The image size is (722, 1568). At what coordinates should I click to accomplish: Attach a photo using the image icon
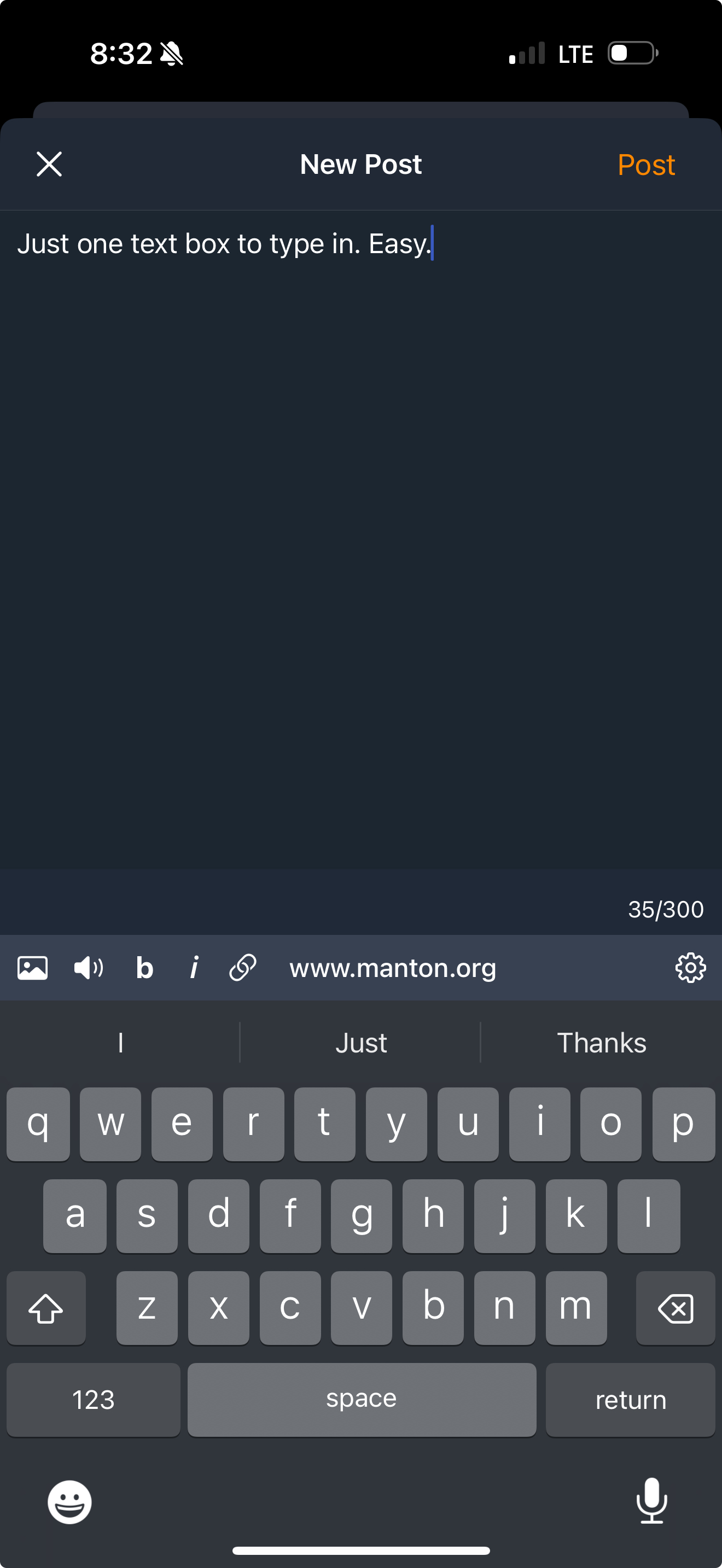coord(33,968)
